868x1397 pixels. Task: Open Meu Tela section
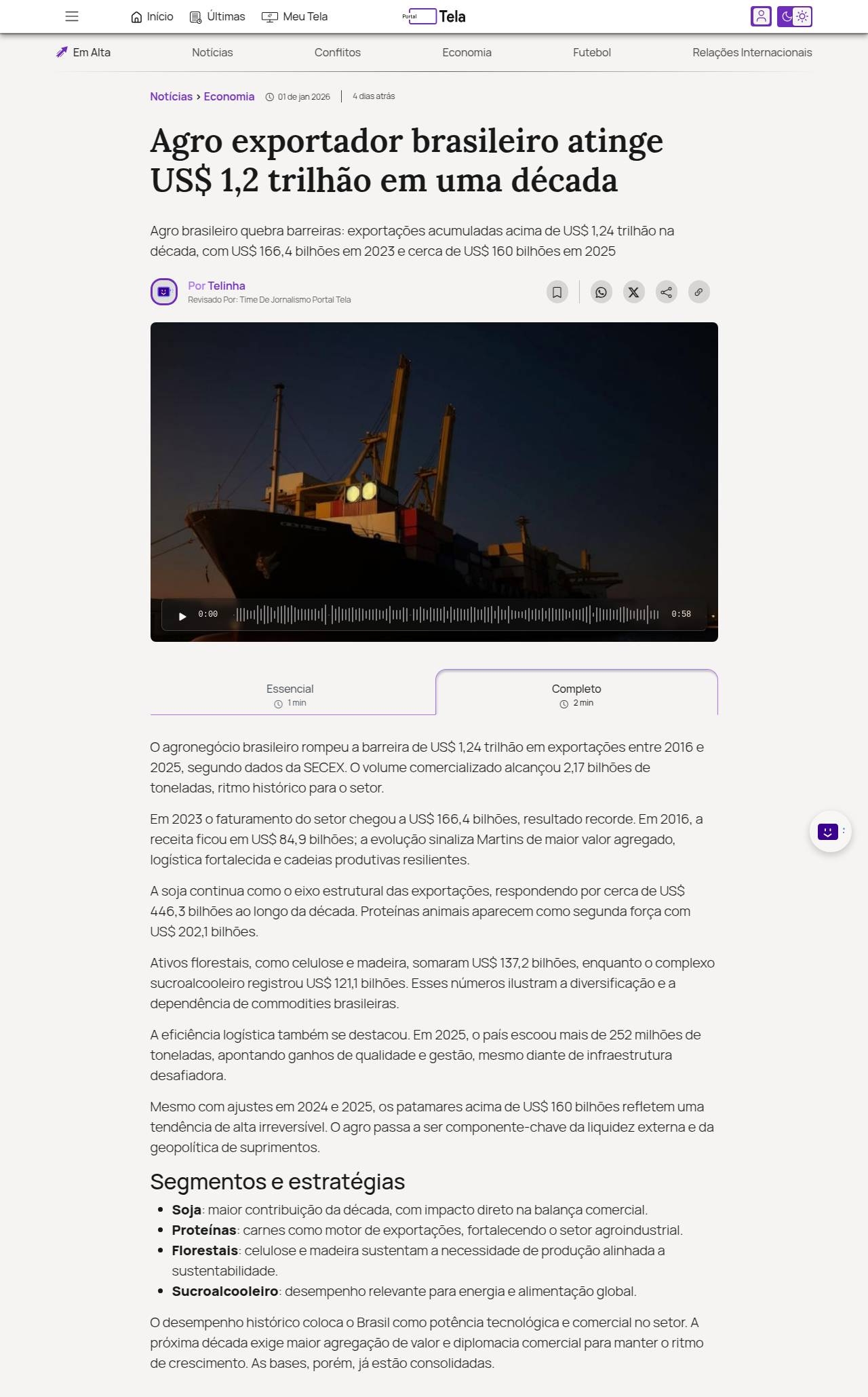[294, 16]
